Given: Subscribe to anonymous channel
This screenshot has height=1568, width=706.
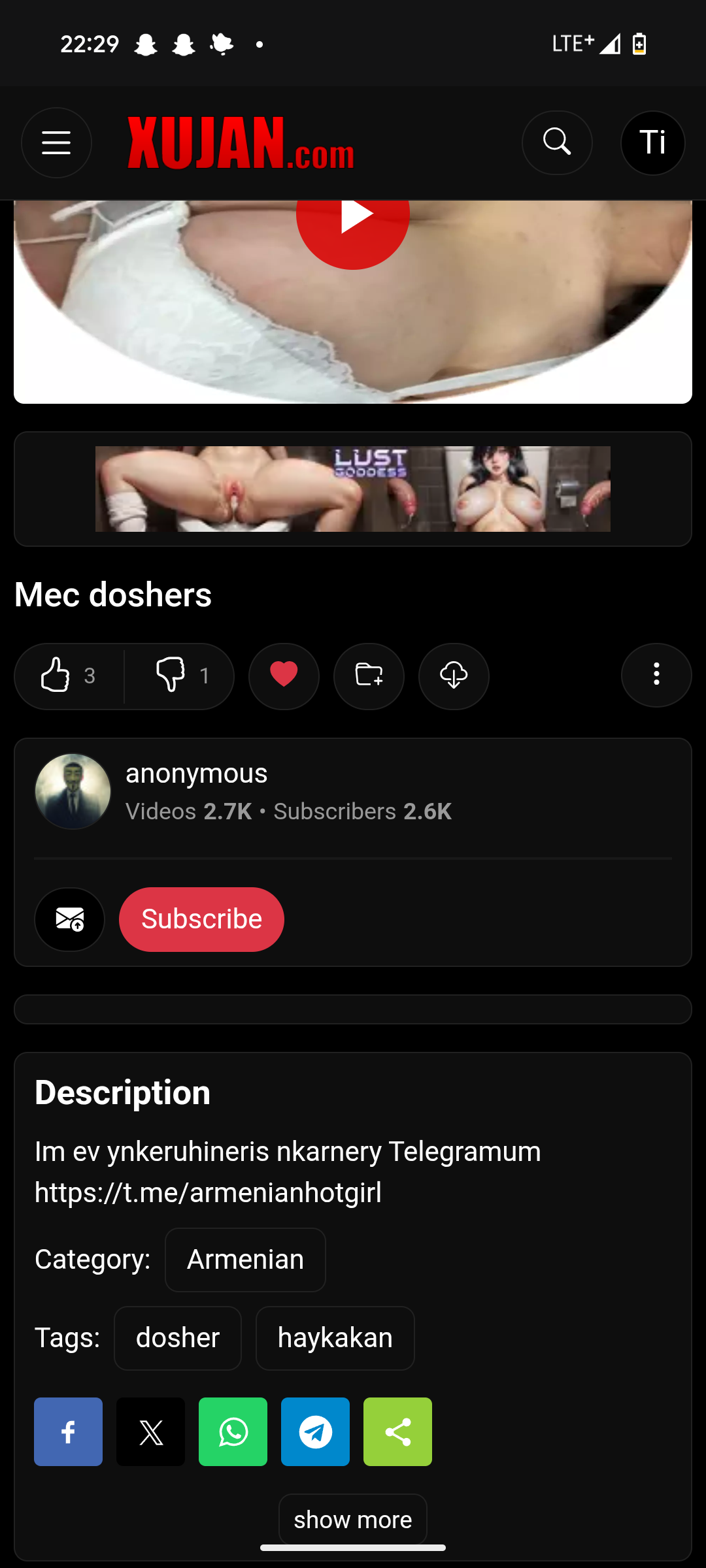Looking at the screenshot, I should point(201,919).
